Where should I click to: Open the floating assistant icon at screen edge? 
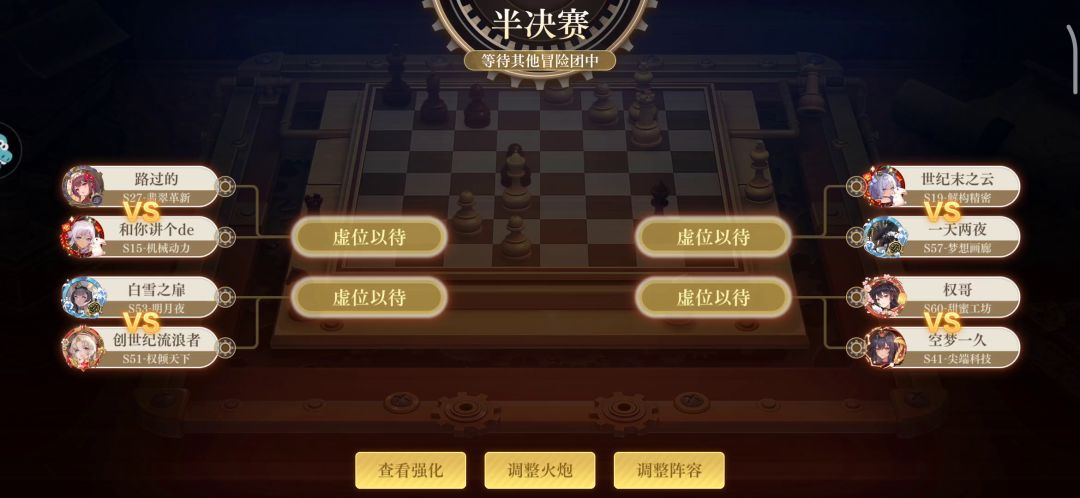tap(6, 150)
